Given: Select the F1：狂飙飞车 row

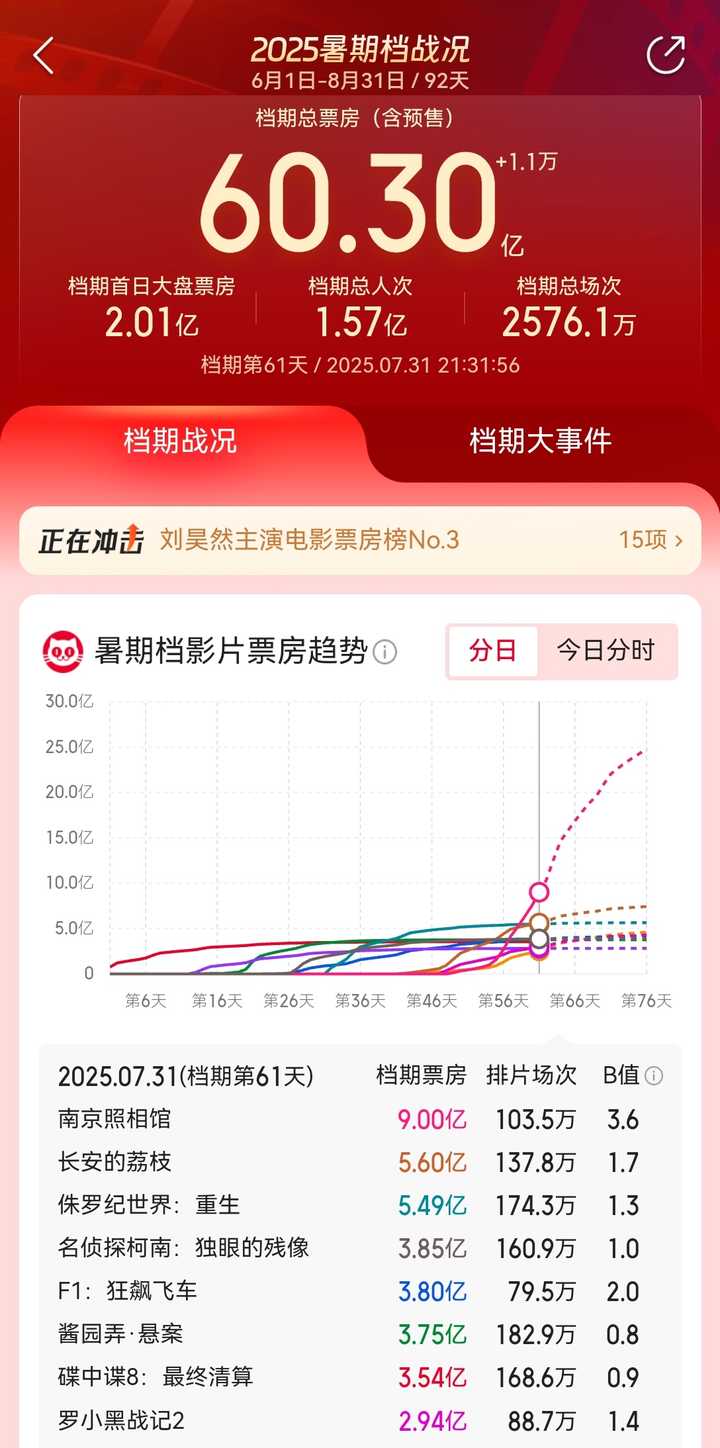Looking at the screenshot, I should (x=360, y=1291).
